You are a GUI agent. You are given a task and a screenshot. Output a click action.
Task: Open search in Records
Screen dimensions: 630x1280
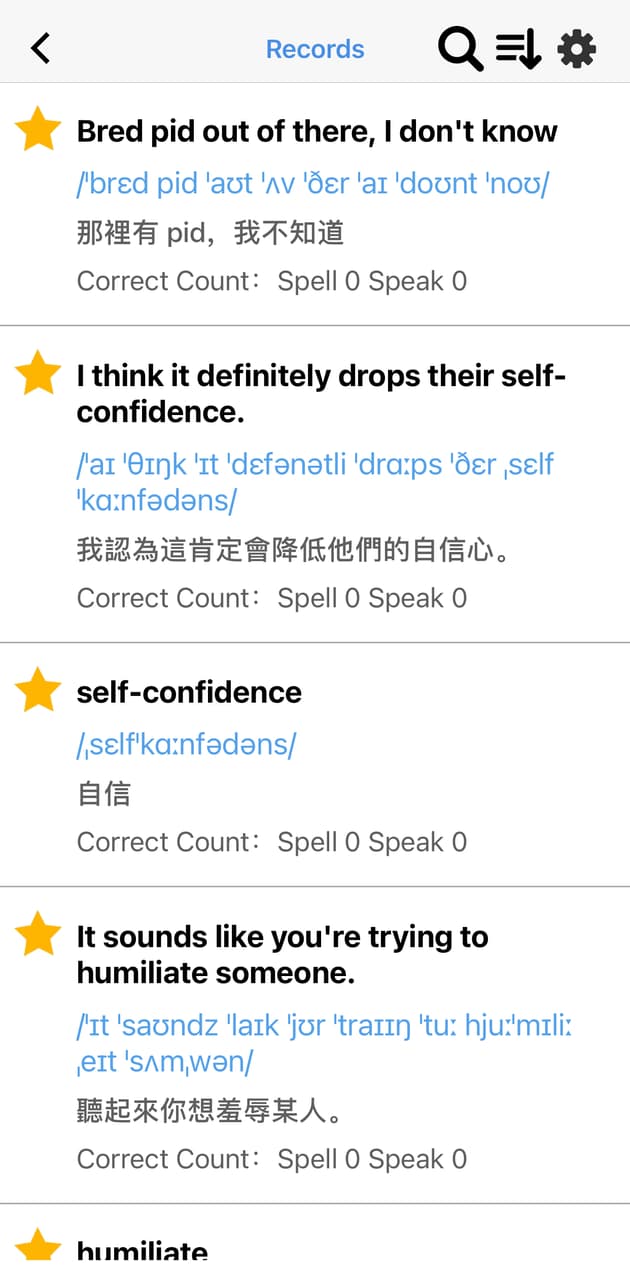coord(460,48)
